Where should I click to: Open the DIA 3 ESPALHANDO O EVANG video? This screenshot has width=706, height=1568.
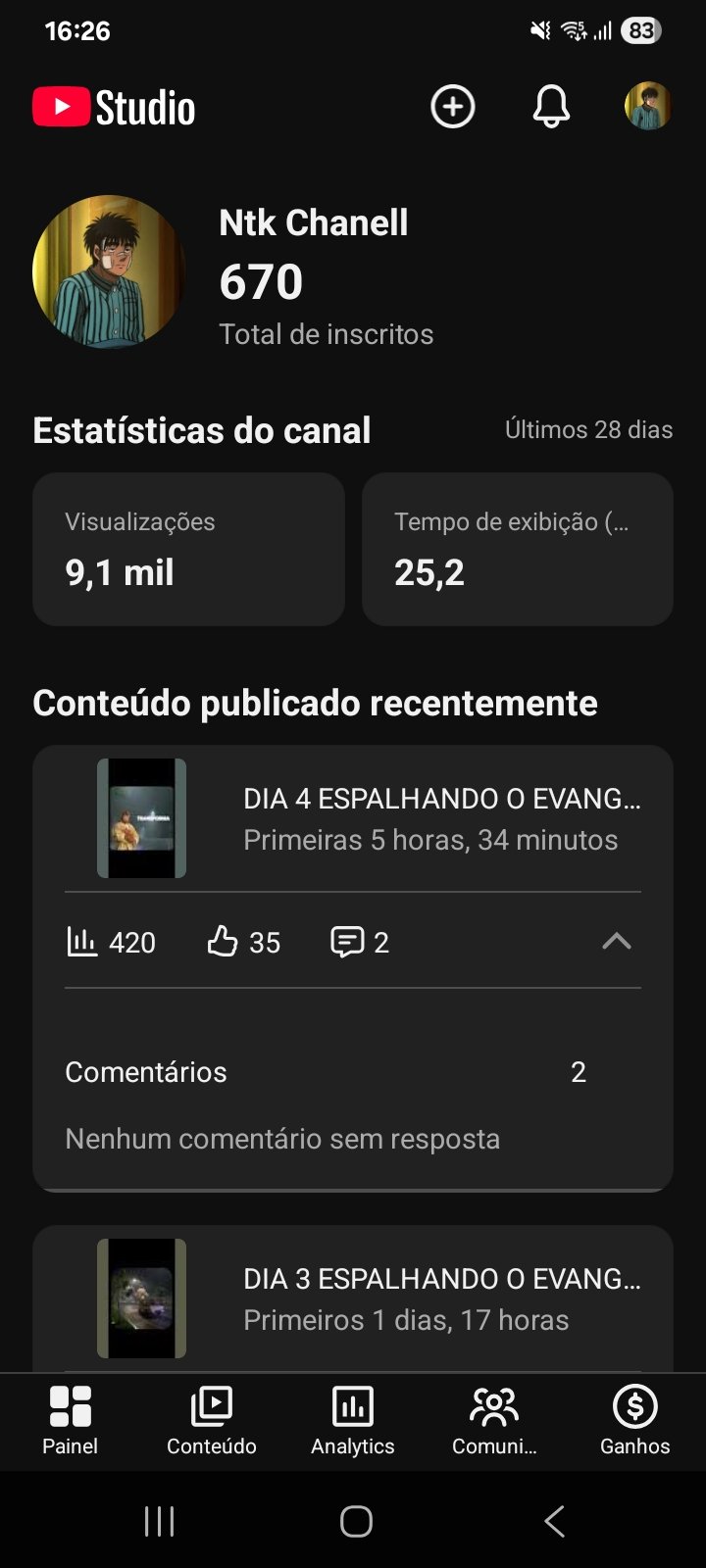tap(441, 1298)
